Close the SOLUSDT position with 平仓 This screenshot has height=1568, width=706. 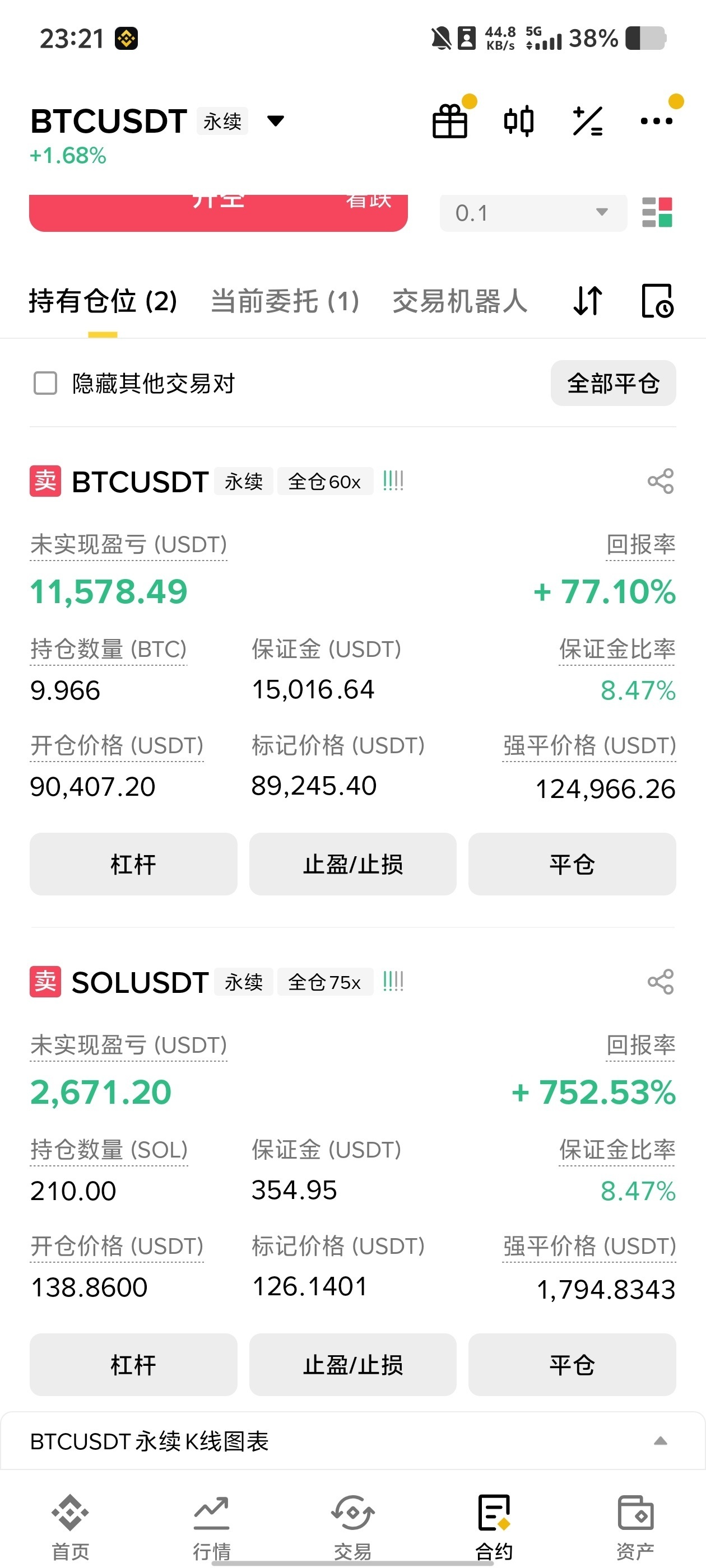coord(572,1365)
